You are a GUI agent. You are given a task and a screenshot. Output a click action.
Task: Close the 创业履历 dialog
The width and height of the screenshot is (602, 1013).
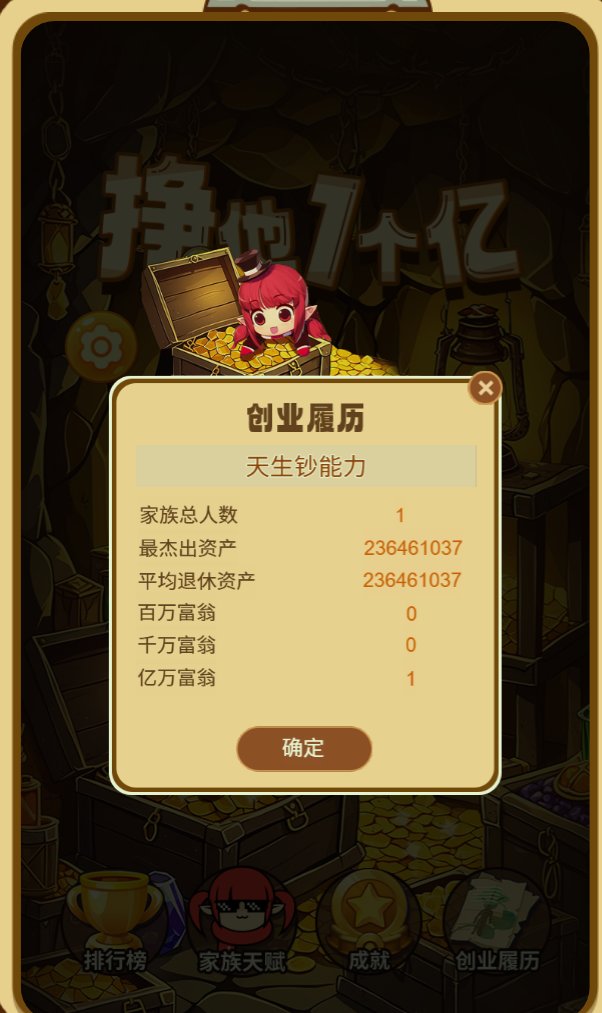click(x=485, y=388)
